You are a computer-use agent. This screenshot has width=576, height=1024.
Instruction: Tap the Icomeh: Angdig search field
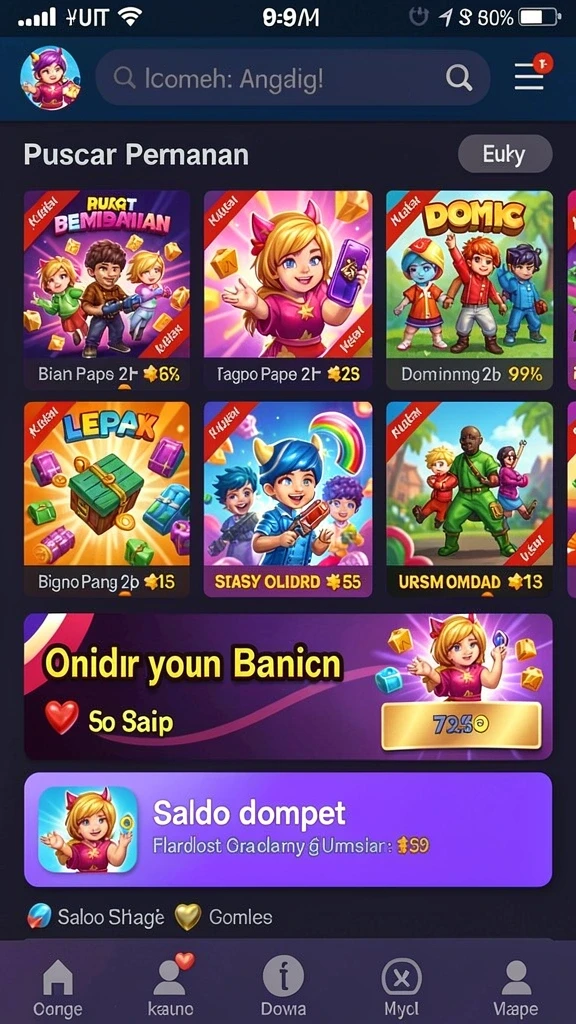(x=293, y=78)
